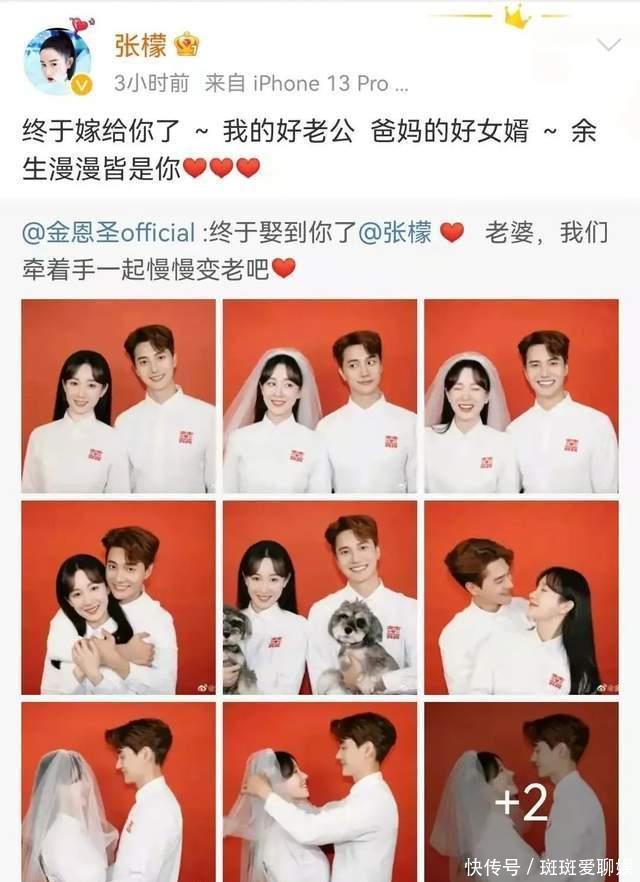Open the @金恩圣official mention link
This screenshot has width=640, height=882.
coord(108,233)
